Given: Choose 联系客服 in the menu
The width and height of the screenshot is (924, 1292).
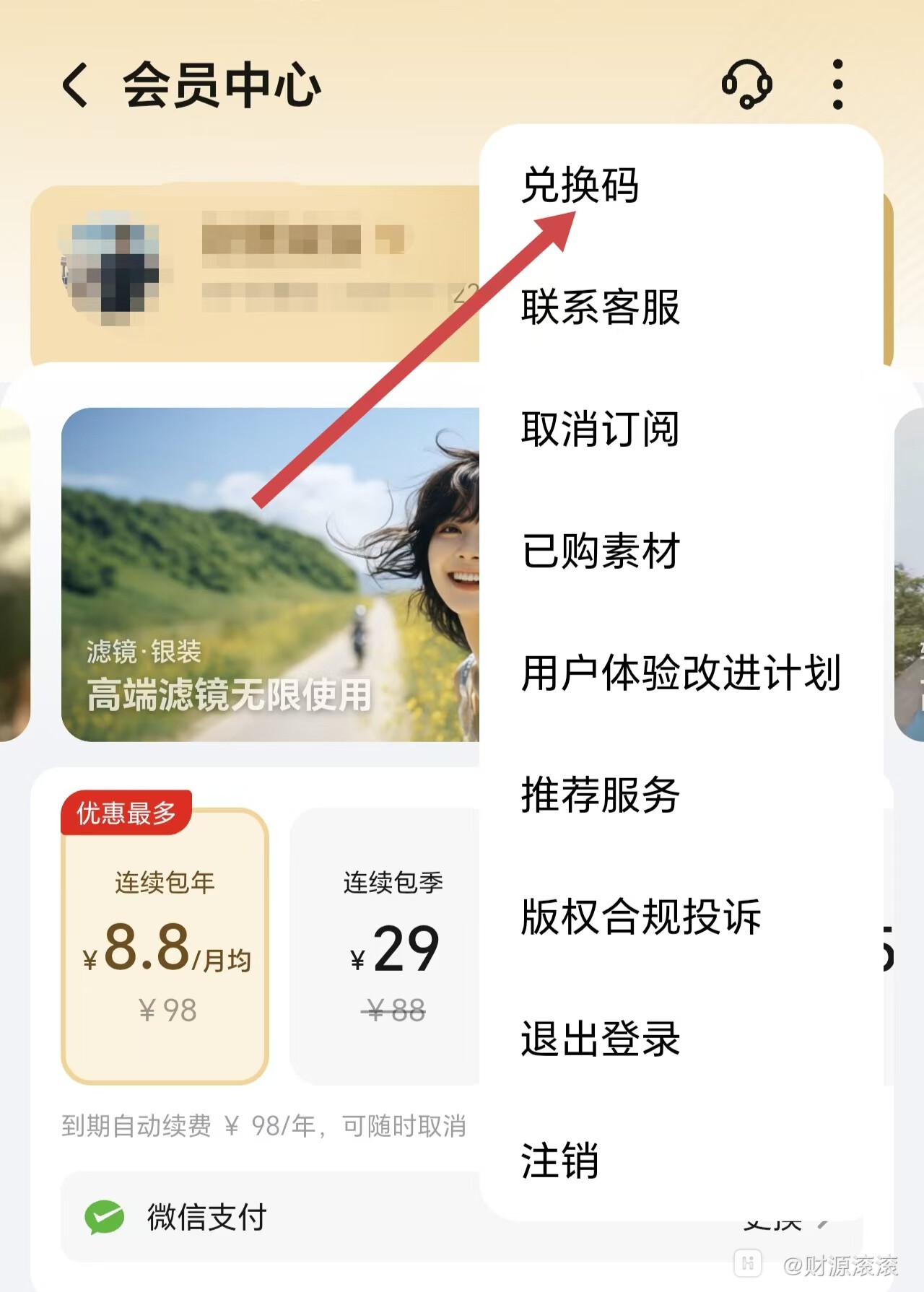Looking at the screenshot, I should 600,307.
